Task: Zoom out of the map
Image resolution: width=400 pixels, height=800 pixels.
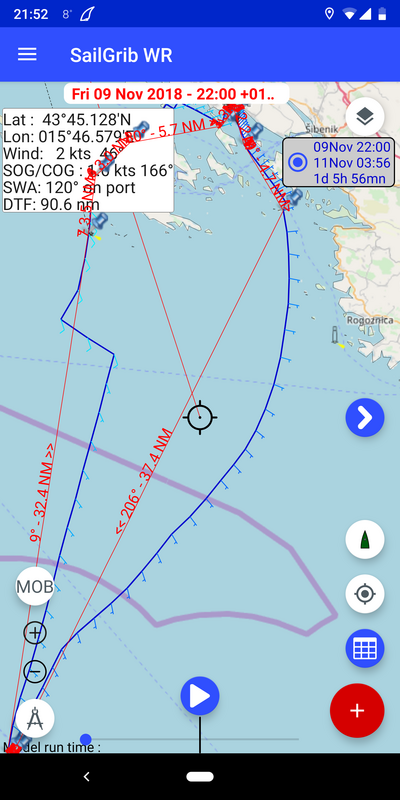Action: [x=35, y=671]
